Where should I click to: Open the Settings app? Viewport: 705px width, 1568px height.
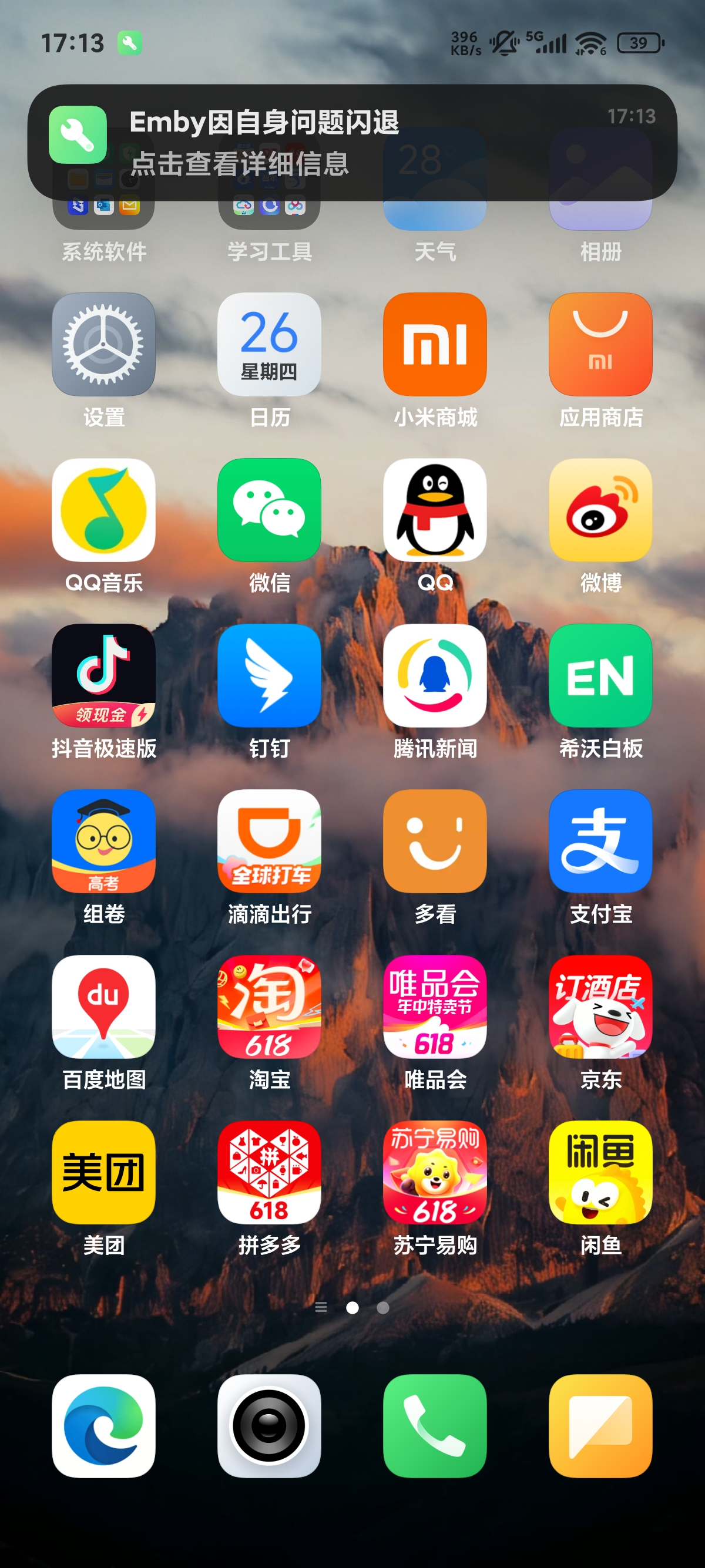click(x=103, y=345)
